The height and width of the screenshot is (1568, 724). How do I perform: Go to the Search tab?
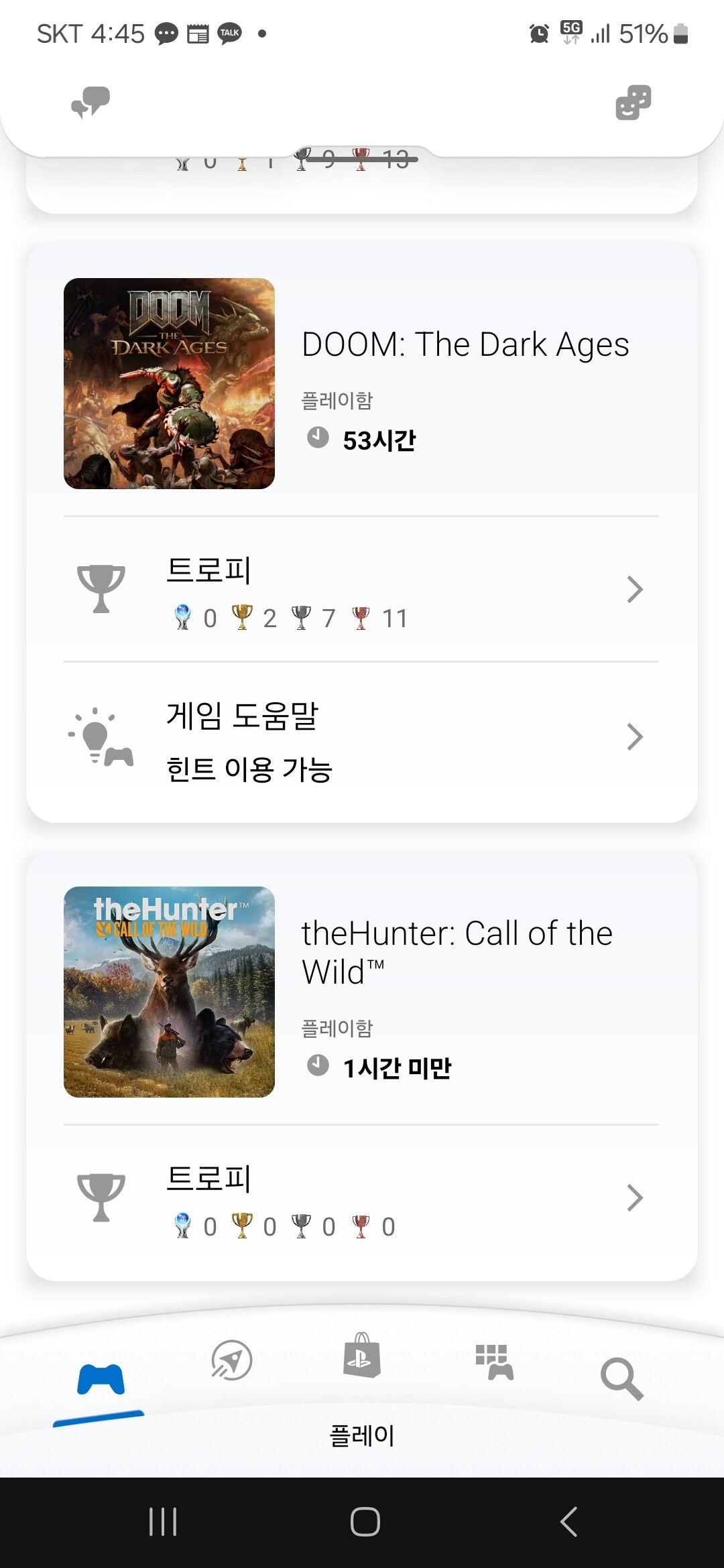tap(621, 1379)
